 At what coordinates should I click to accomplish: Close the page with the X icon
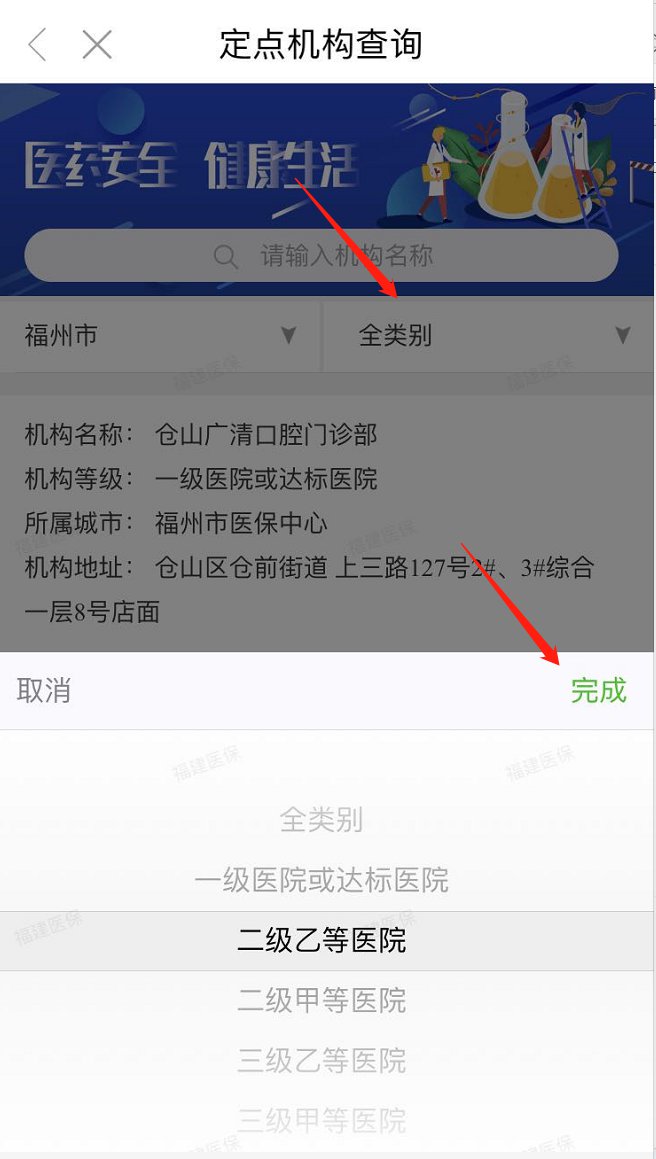97,44
